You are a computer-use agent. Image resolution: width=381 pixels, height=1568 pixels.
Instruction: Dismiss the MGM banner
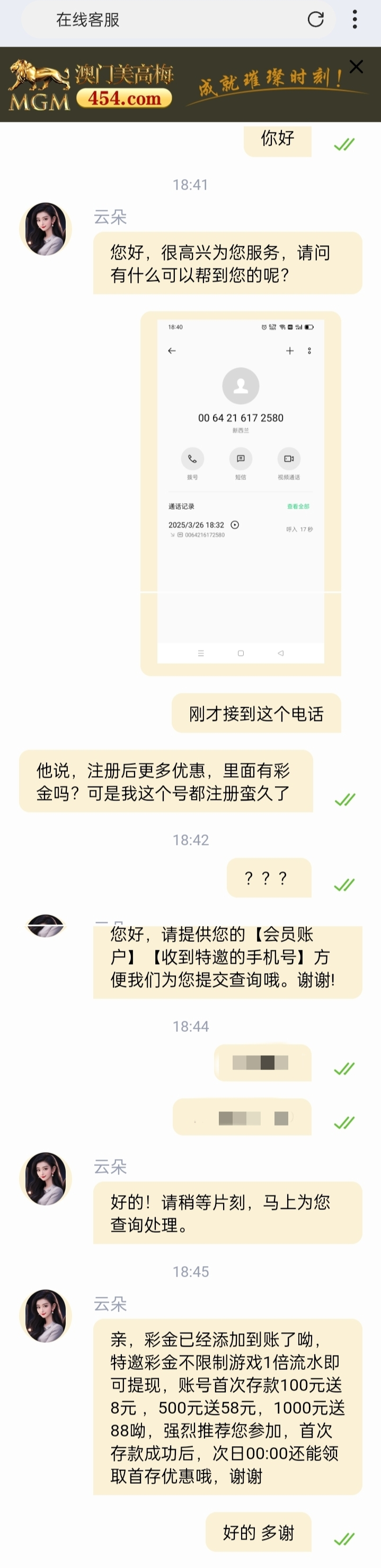(x=356, y=67)
